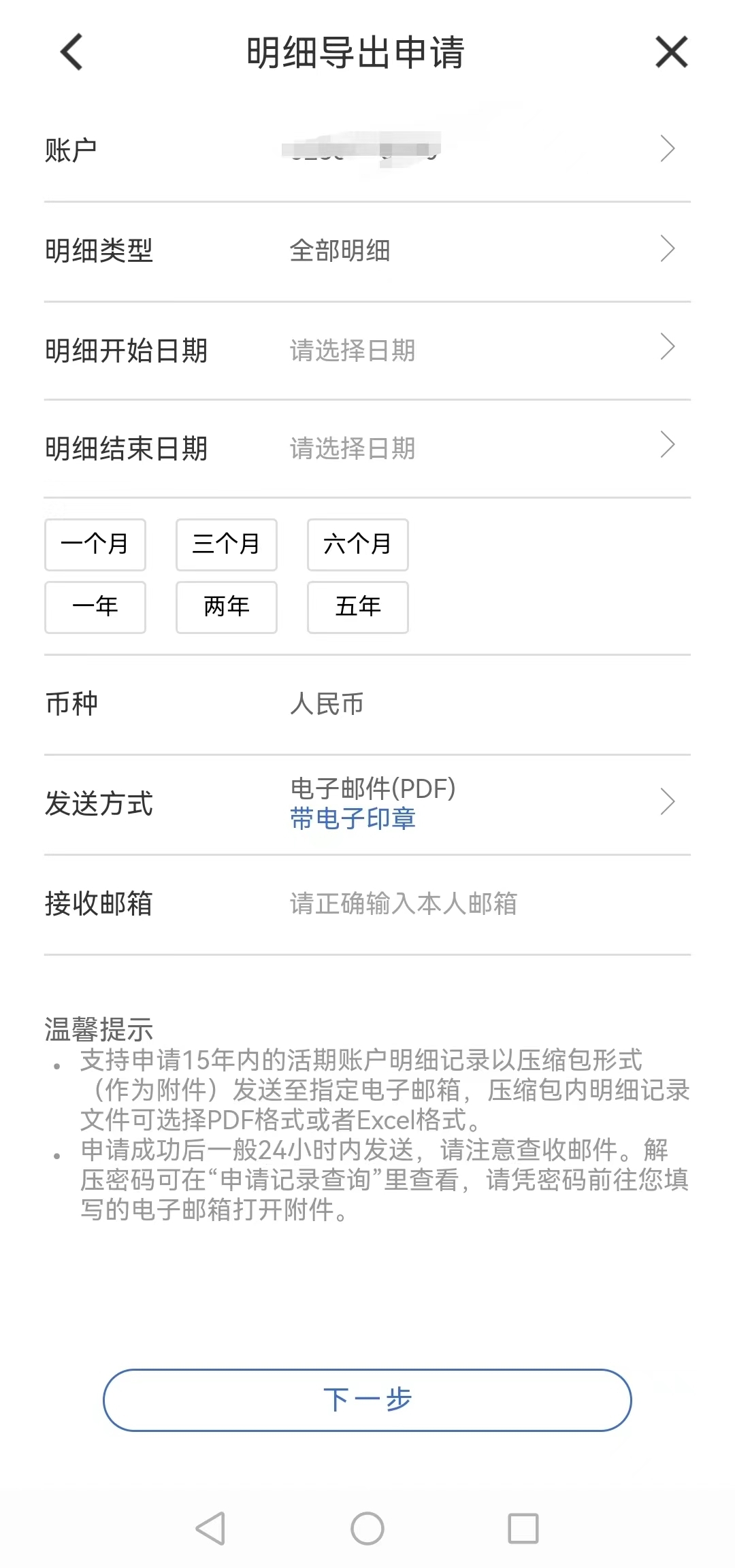Pick the 明细开始日期 start date
The image size is (735, 1568).
tap(367, 350)
